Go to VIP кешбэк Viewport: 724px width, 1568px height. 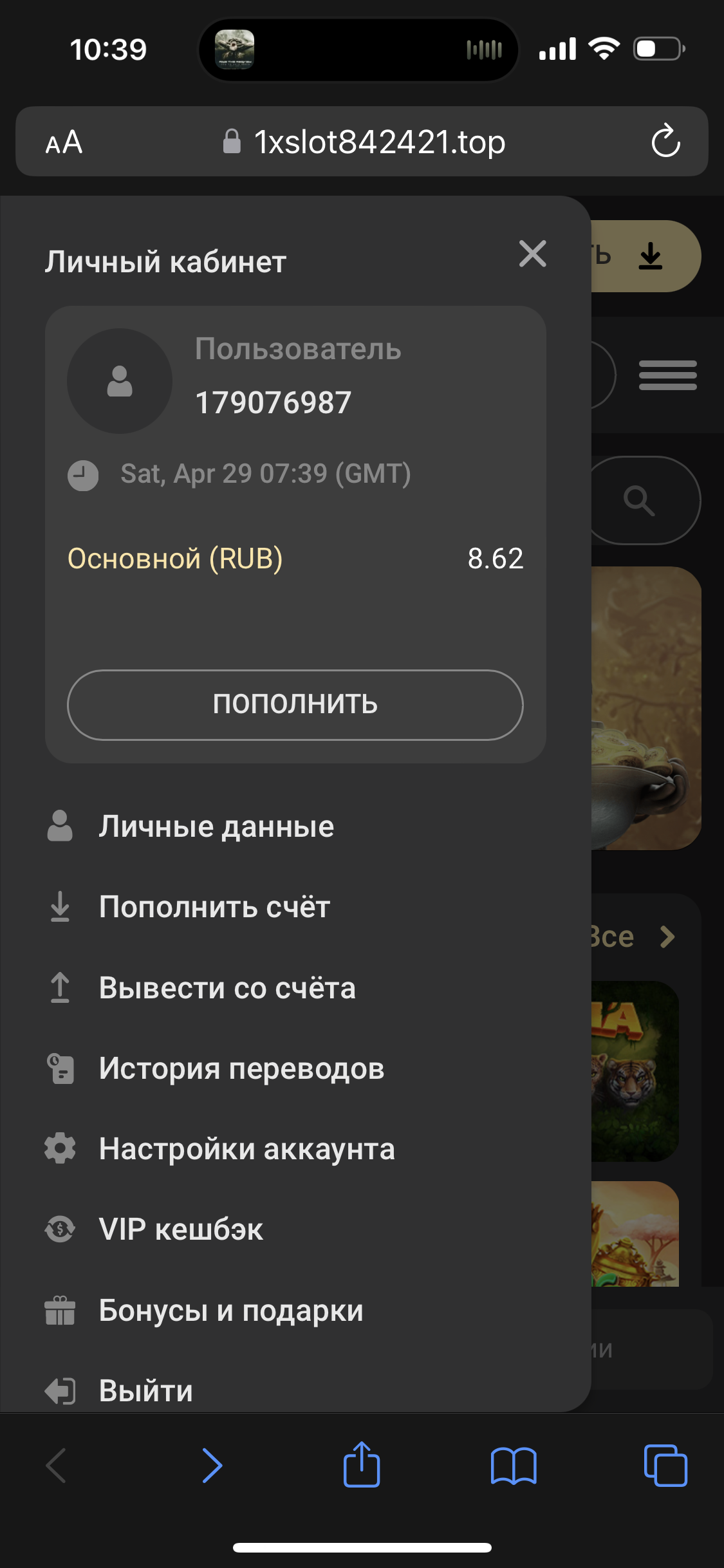tap(181, 1229)
